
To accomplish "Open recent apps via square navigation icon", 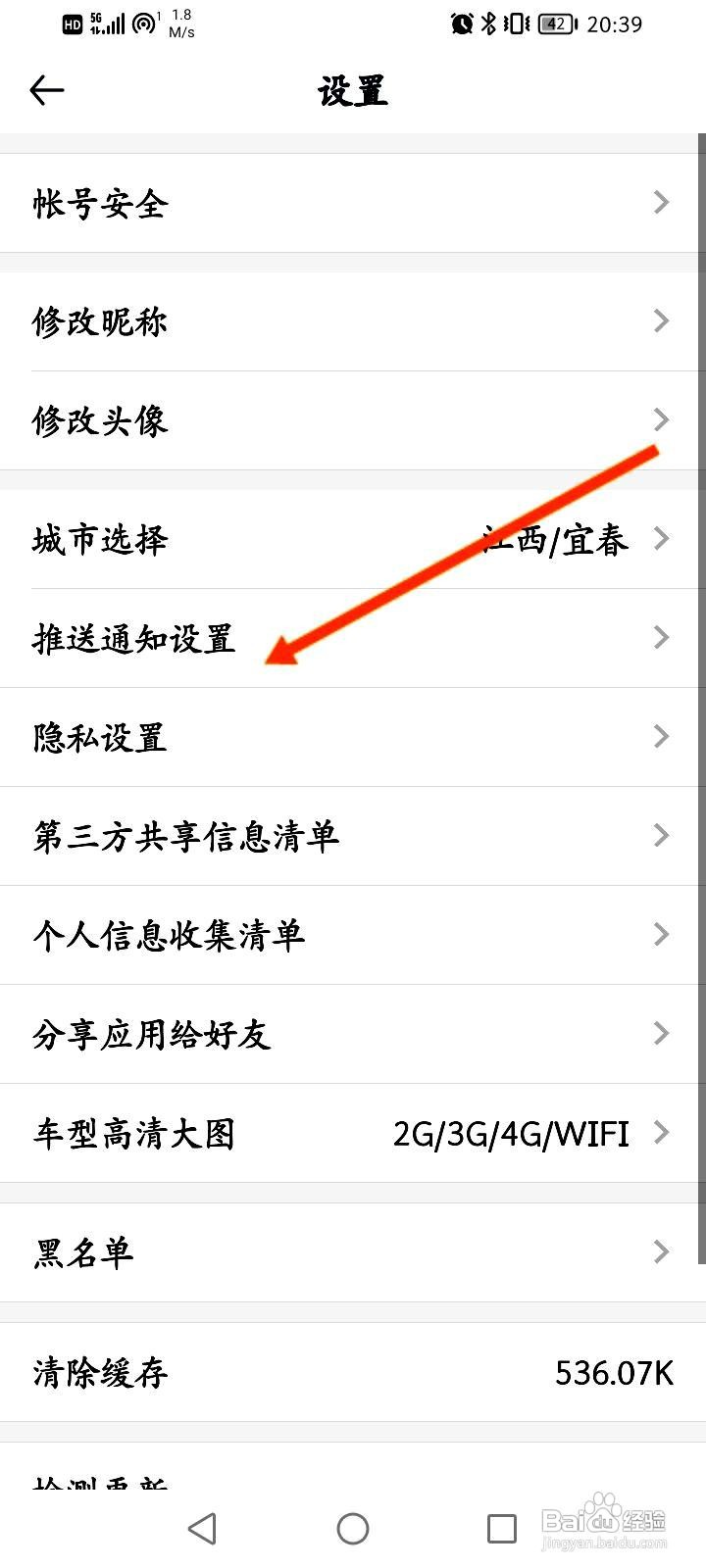I will tap(501, 1527).
